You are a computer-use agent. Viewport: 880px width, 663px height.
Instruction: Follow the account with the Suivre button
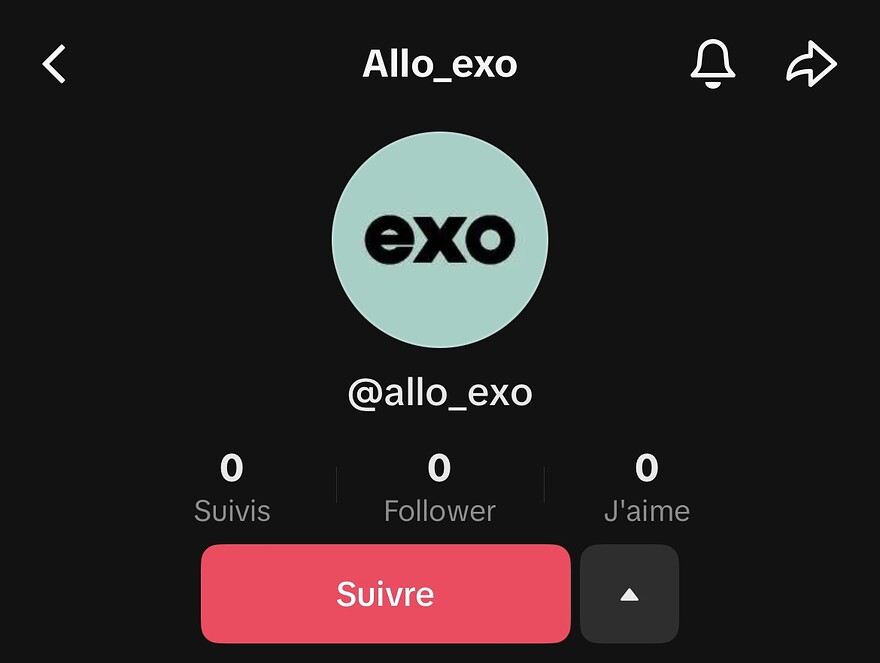(x=385, y=594)
